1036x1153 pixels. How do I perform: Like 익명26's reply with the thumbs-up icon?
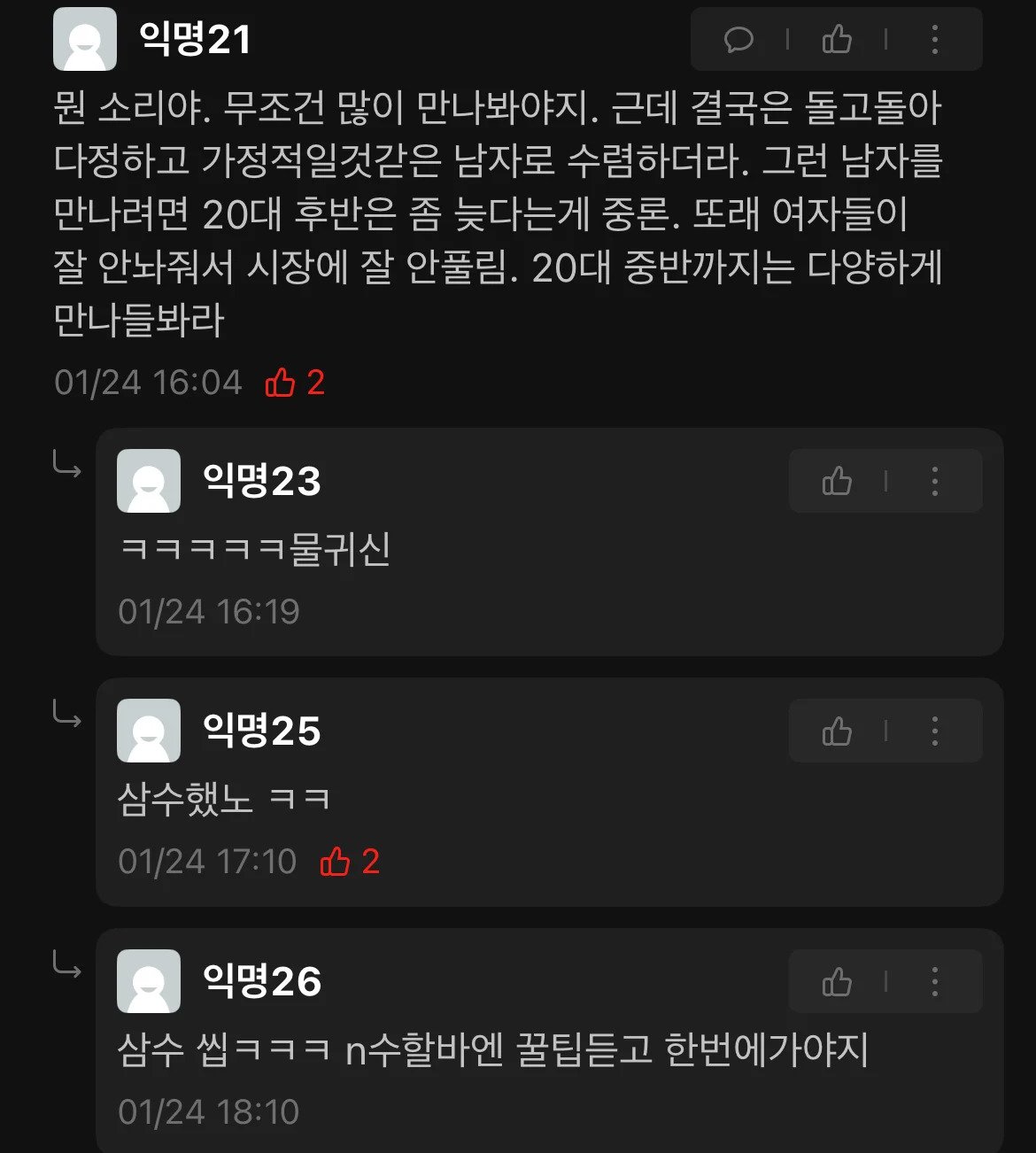click(x=836, y=981)
